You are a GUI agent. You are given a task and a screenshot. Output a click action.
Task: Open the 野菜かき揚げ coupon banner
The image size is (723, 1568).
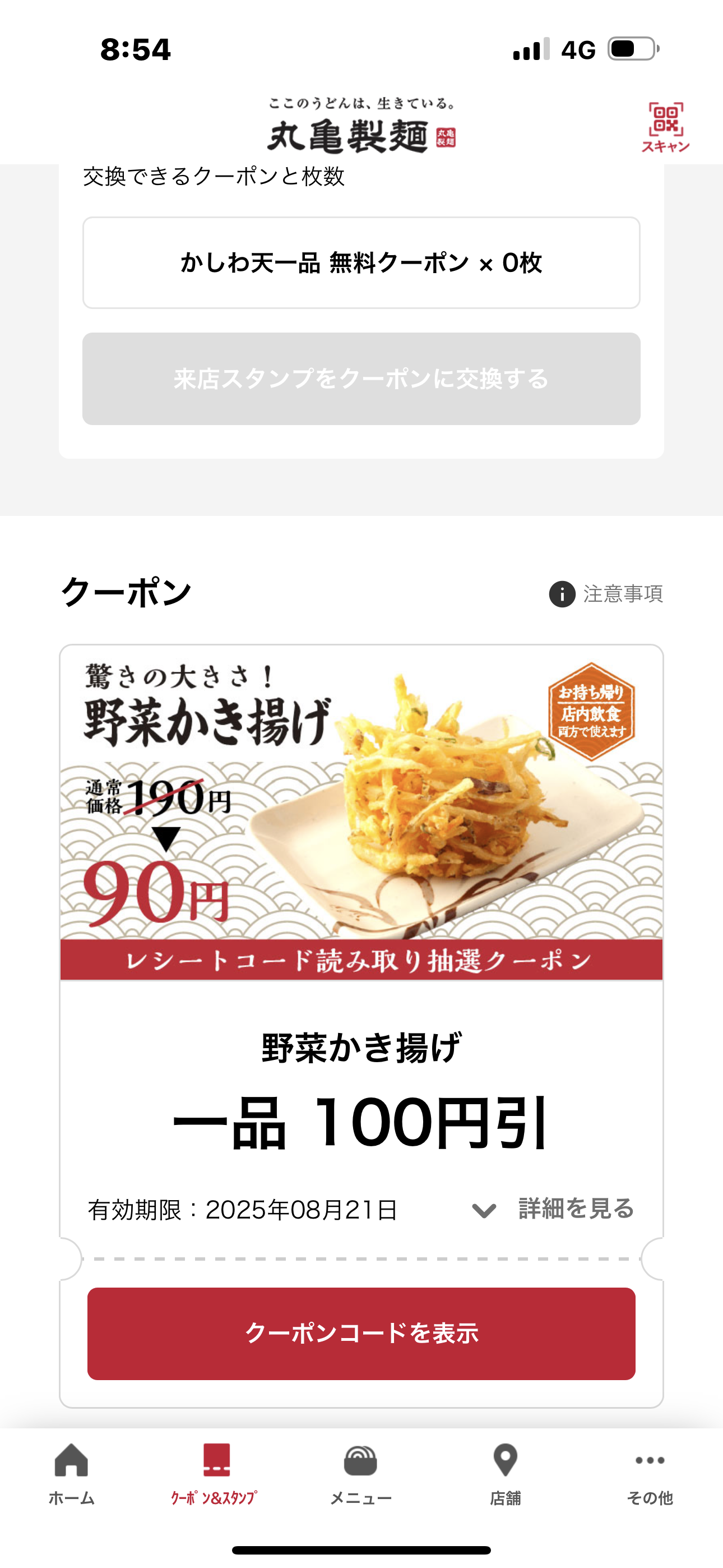coord(361,813)
